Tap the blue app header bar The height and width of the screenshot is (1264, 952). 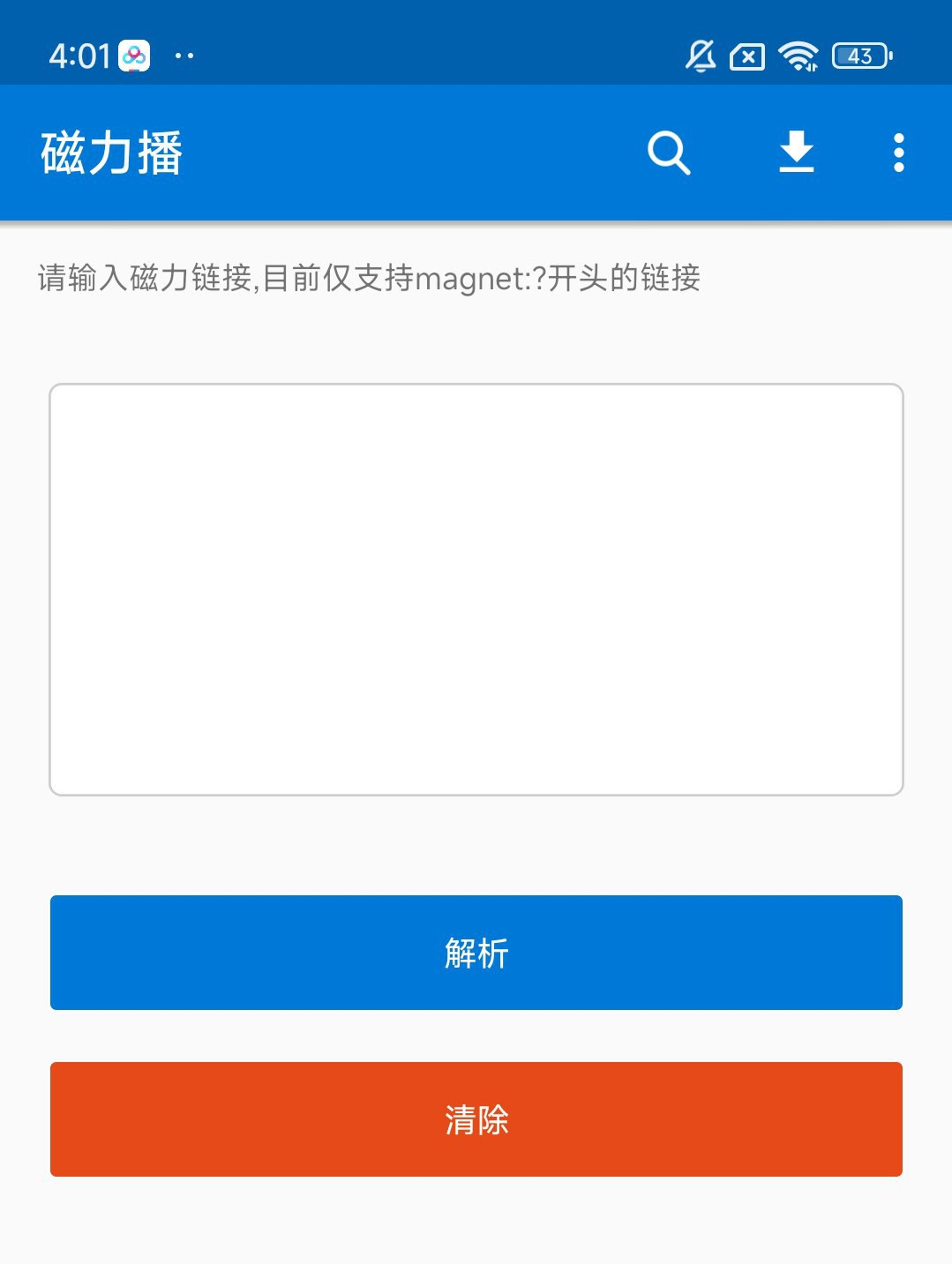(x=397, y=153)
